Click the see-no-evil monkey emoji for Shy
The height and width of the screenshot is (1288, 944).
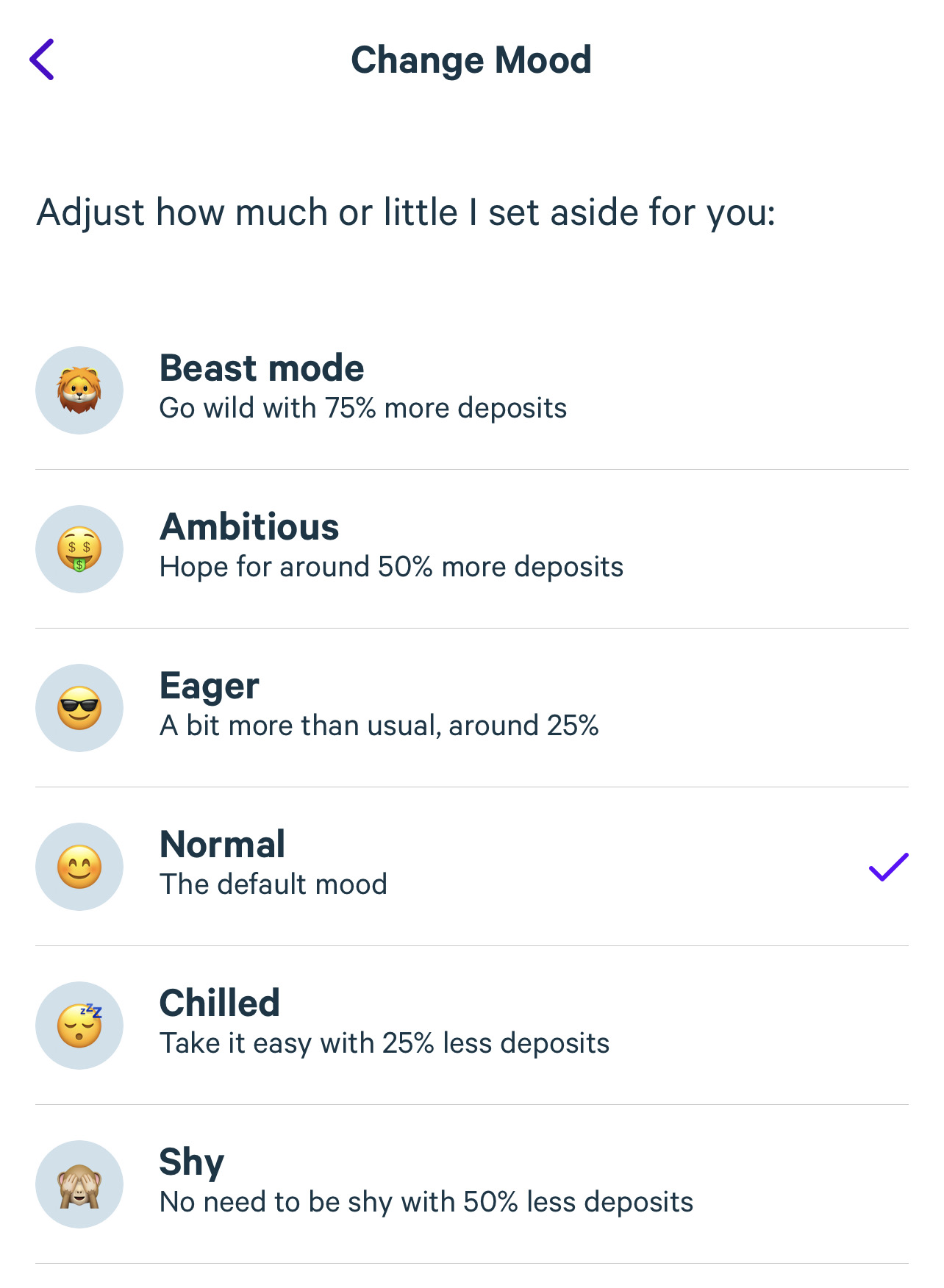coord(79,1184)
